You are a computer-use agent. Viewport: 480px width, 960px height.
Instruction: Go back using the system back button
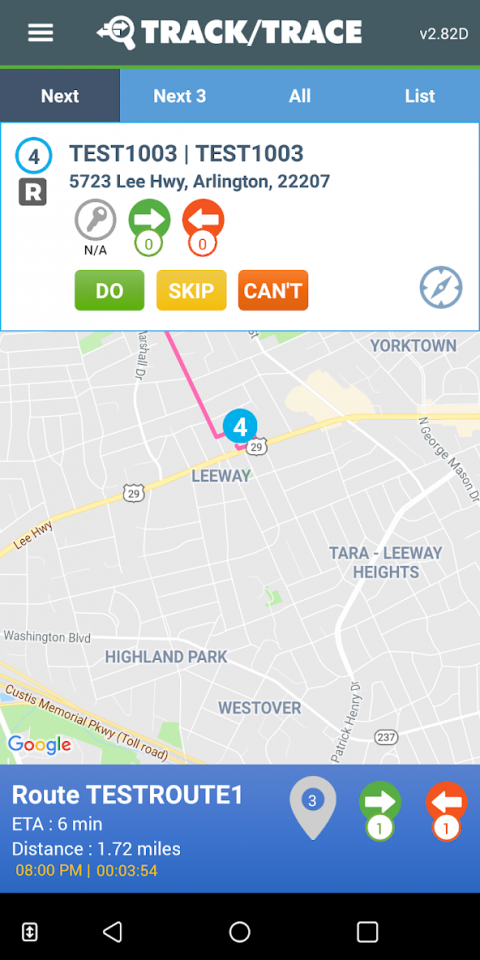[113, 932]
